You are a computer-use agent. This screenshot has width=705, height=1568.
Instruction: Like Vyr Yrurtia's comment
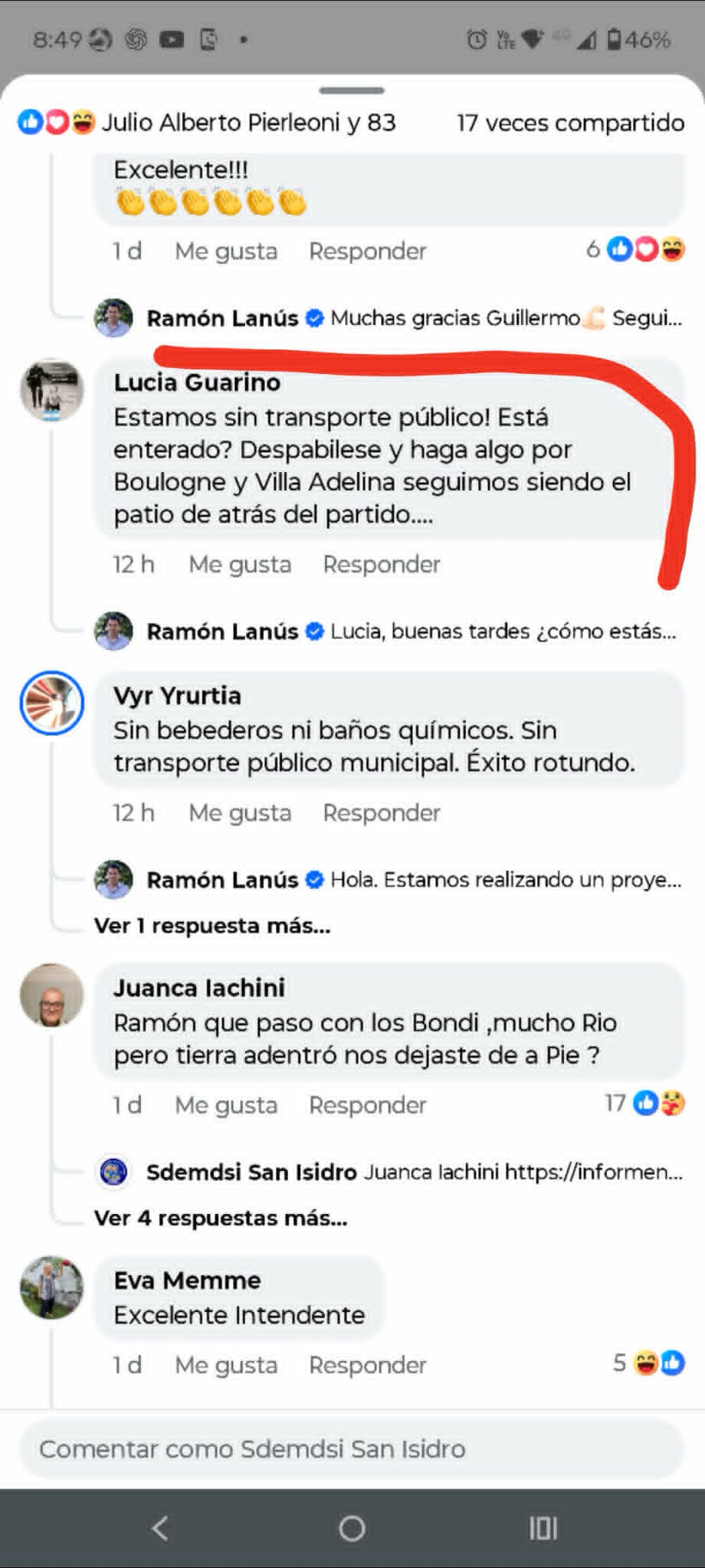[240, 813]
